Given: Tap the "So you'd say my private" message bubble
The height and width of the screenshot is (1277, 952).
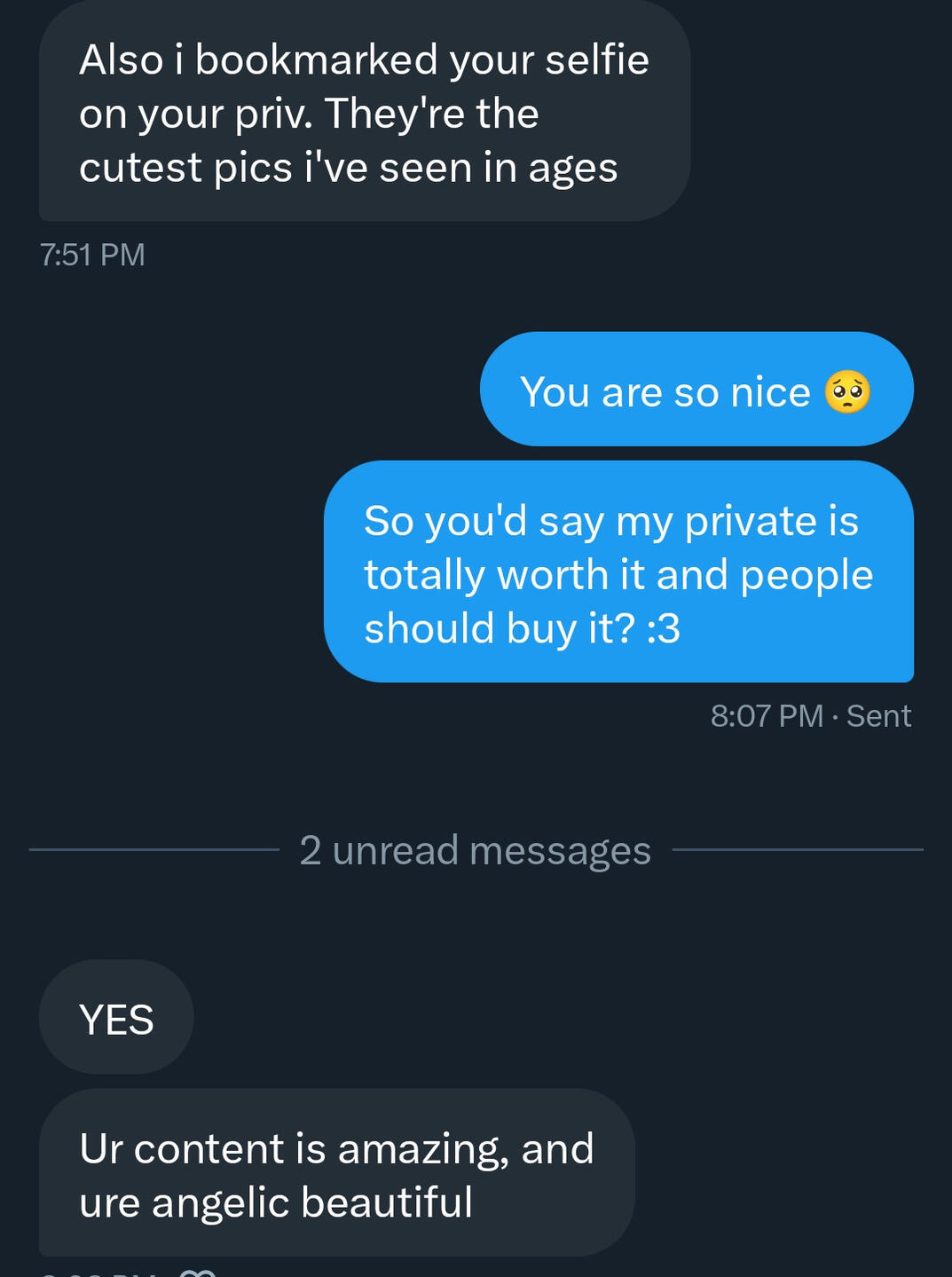Looking at the screenshot, I should [x=618, y=572].
